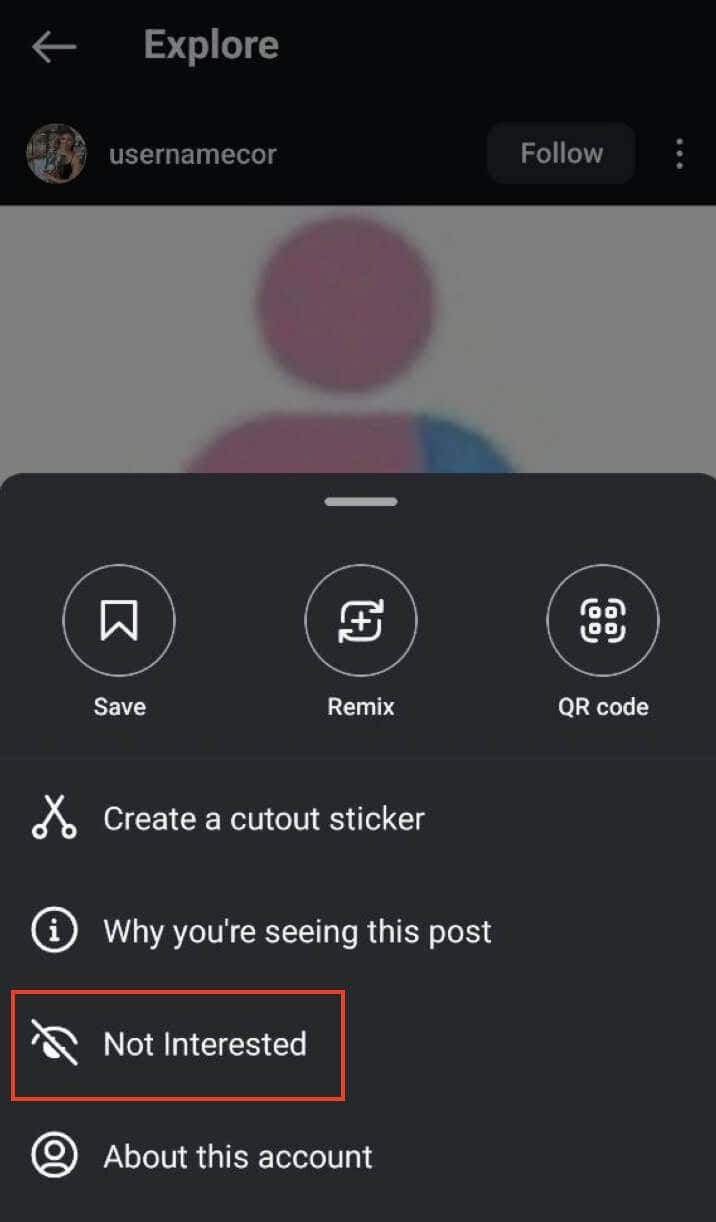Remix this post
716x1222 pixels.
point(361,621)
